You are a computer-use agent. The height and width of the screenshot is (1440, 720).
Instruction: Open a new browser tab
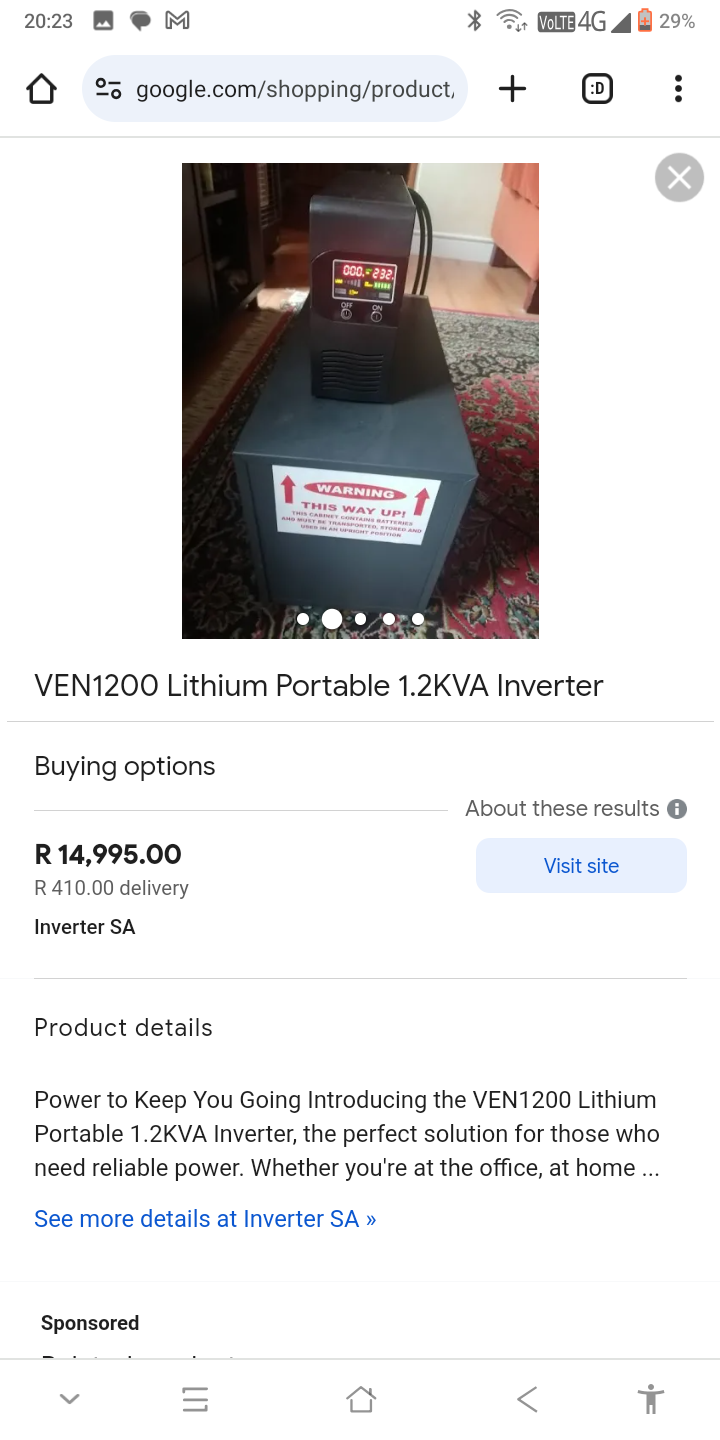pos(512,89)
